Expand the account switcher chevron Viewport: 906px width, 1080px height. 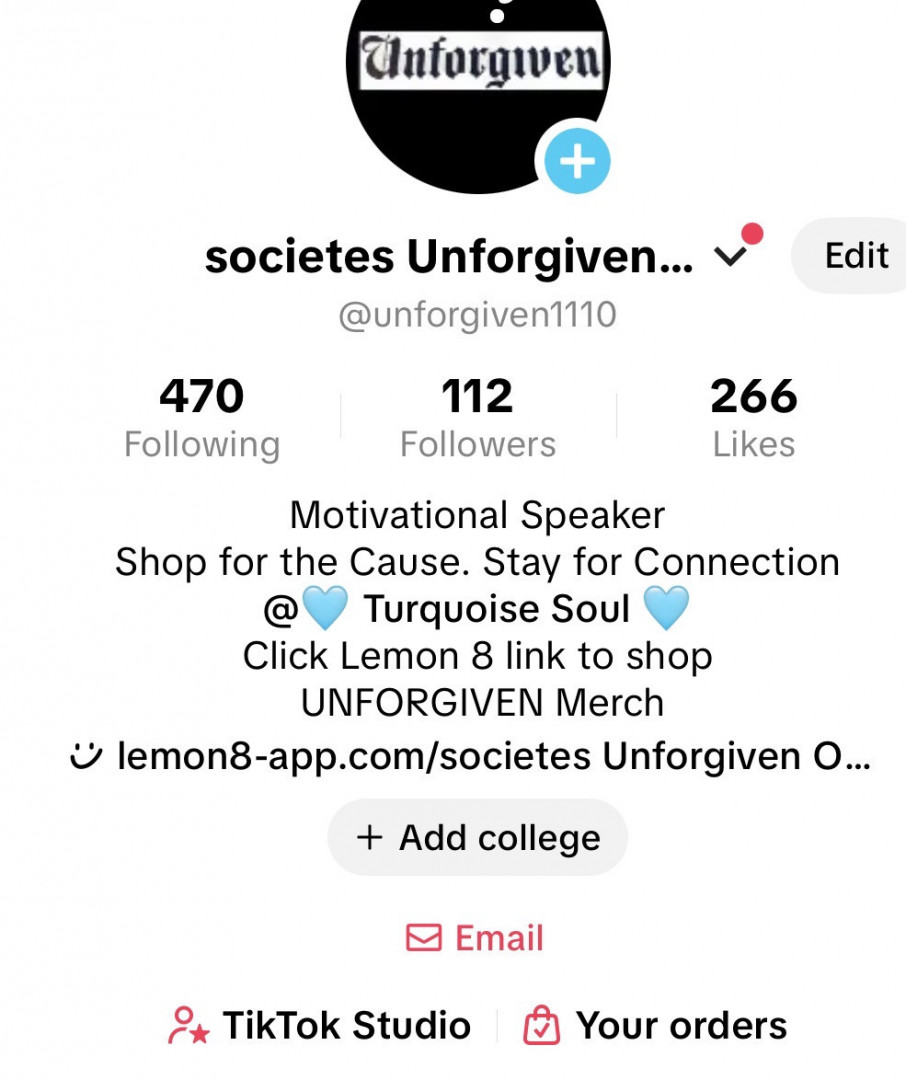732,258
